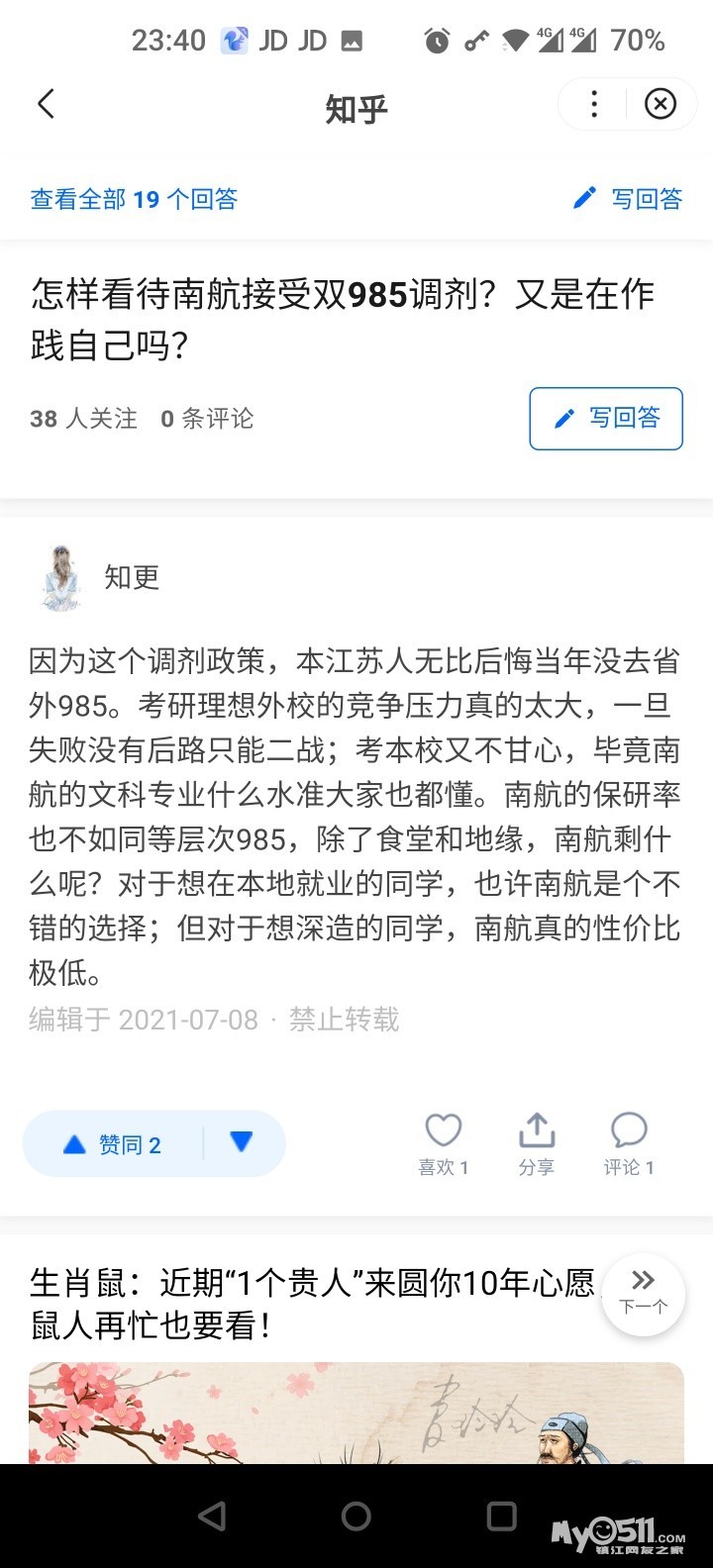Screen dimensions: 713x1568
Task: Open 知更's profile avatar
Action: 61,577
